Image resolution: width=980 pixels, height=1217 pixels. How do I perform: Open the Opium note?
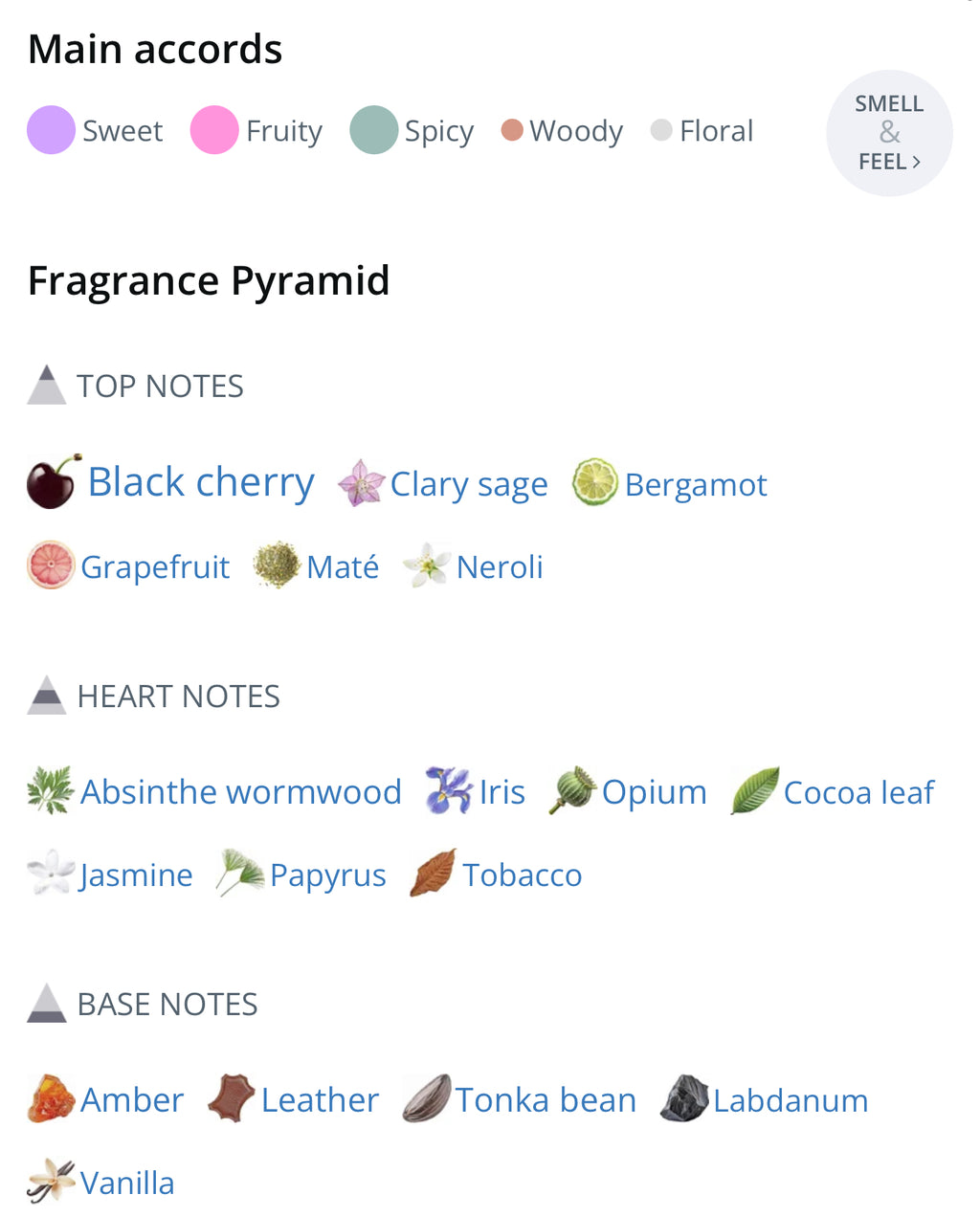click(x=654, y=792)
